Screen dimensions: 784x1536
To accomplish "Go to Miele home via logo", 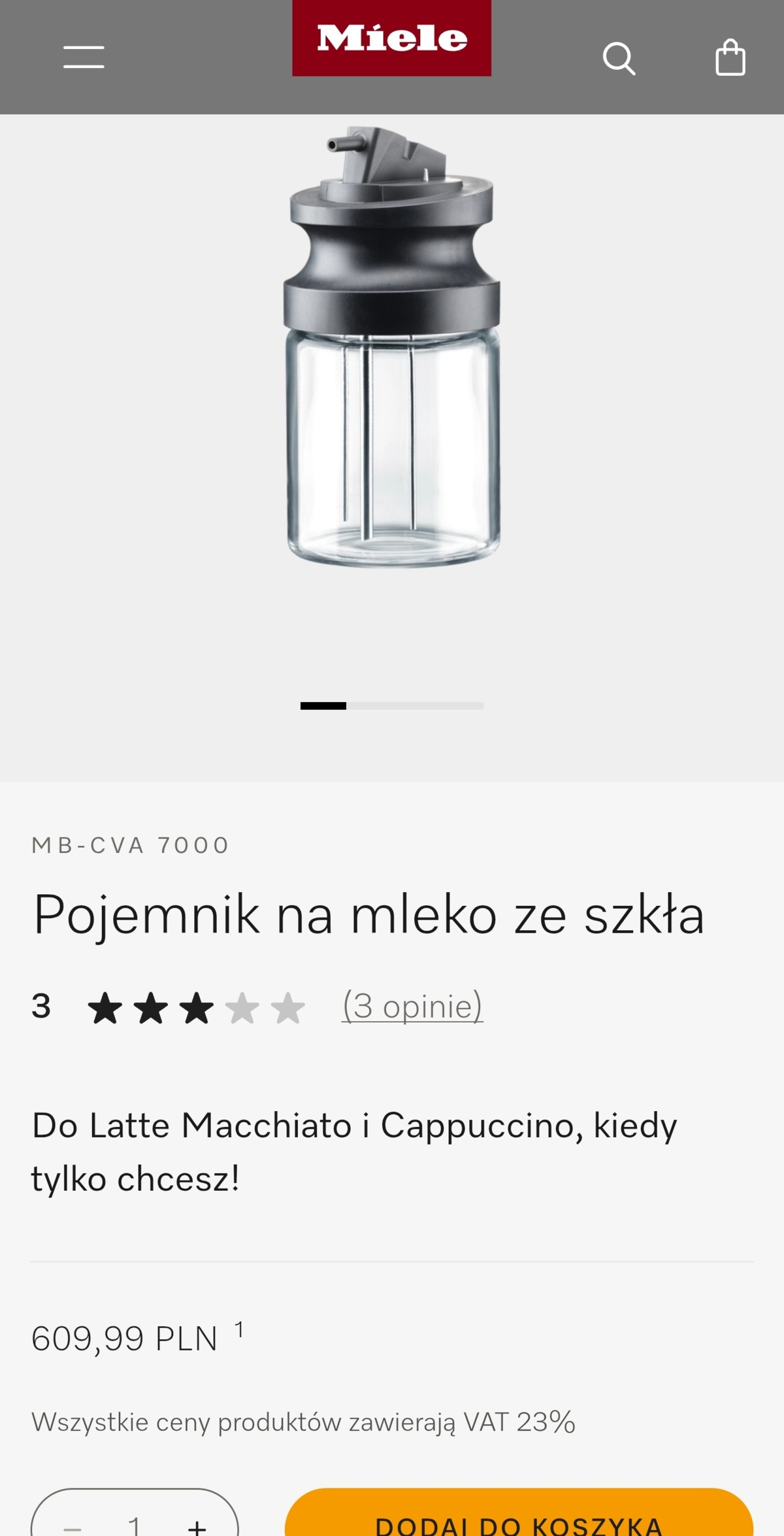I will click(x=391, y=39).
